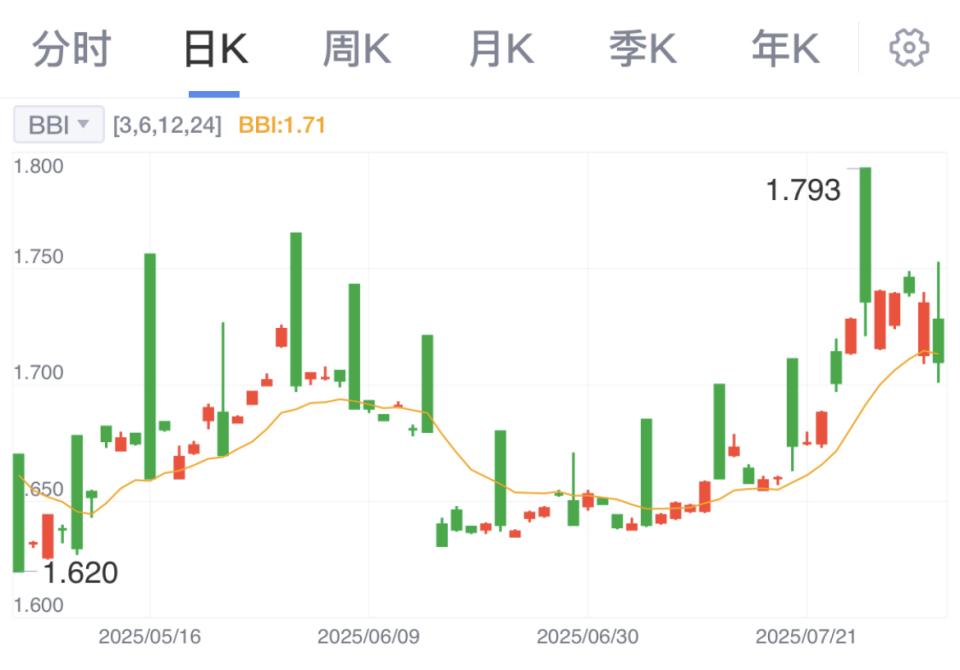Switch to the 分时 chart tab
This screenshot has width=960, height=670.
(71, 48)
